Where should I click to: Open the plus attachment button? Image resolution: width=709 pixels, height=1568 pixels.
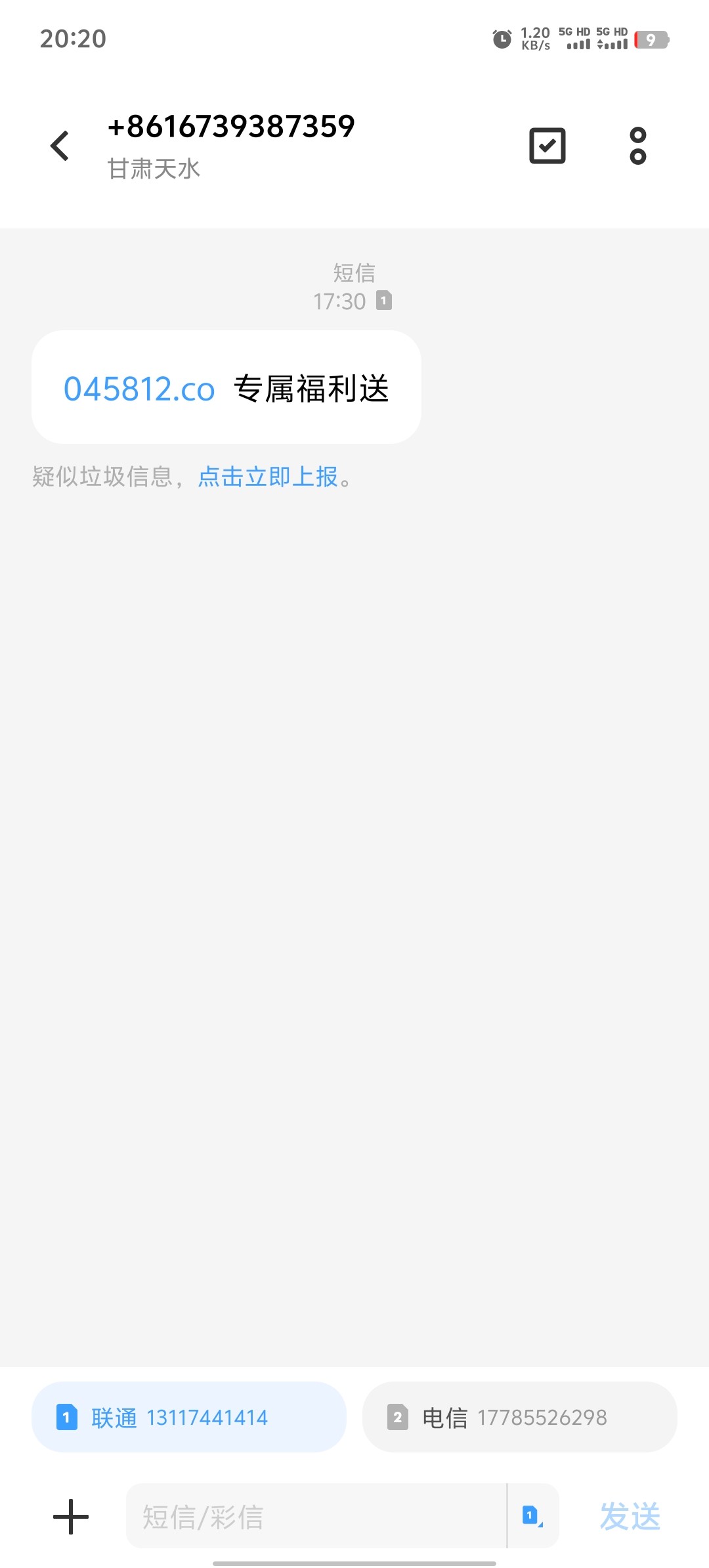click(71, 1517)
